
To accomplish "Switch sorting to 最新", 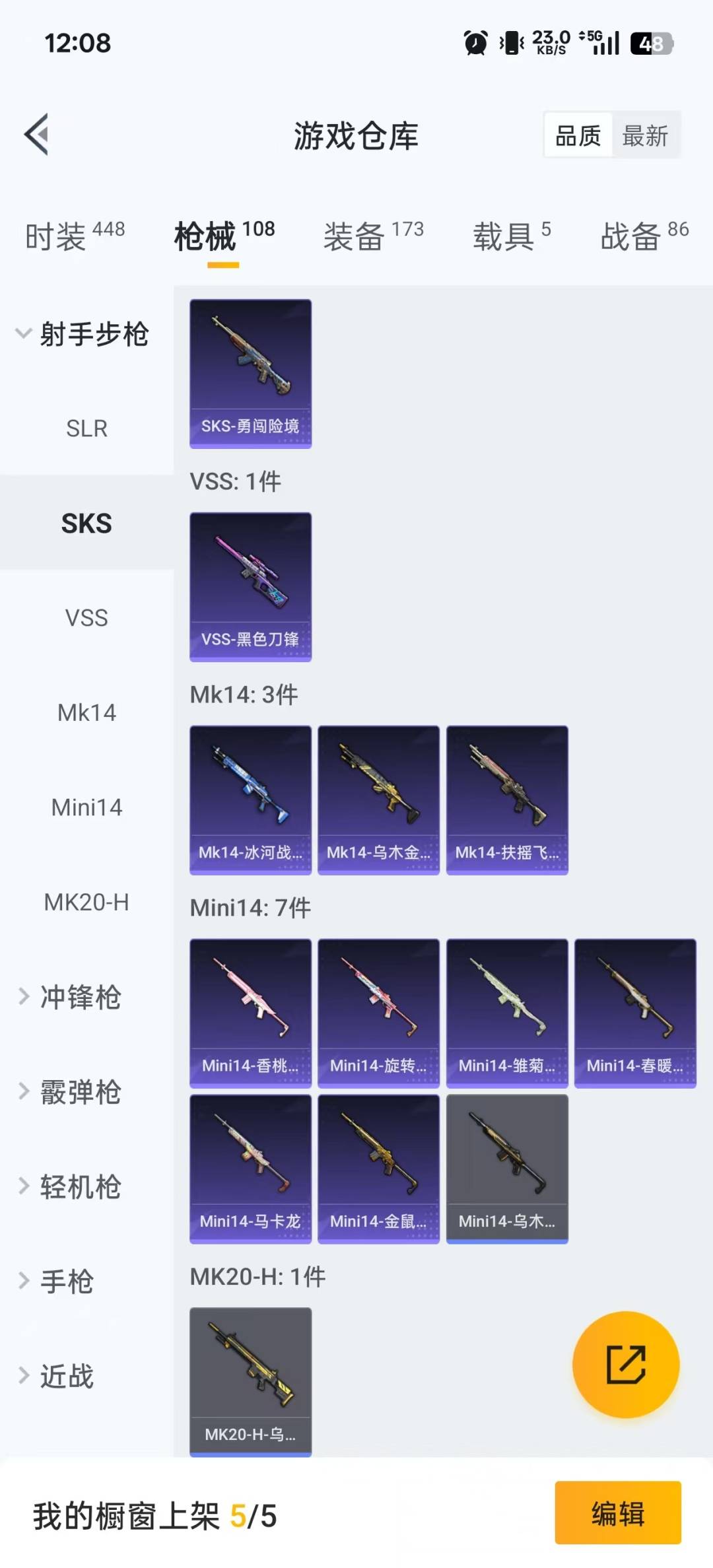I will (x=645, y=135).
